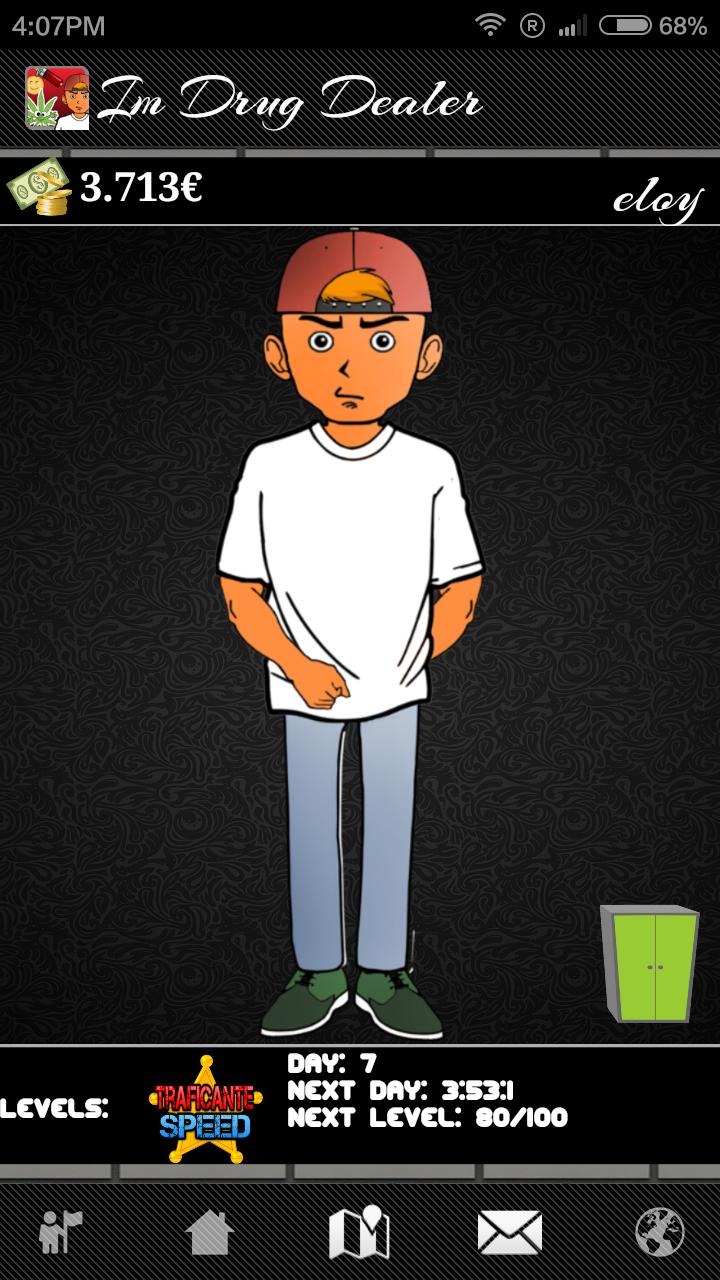Check the messages envelope tab
Screen dimensions: 720x1280
pyautogui.click(x=510, y=1232)
